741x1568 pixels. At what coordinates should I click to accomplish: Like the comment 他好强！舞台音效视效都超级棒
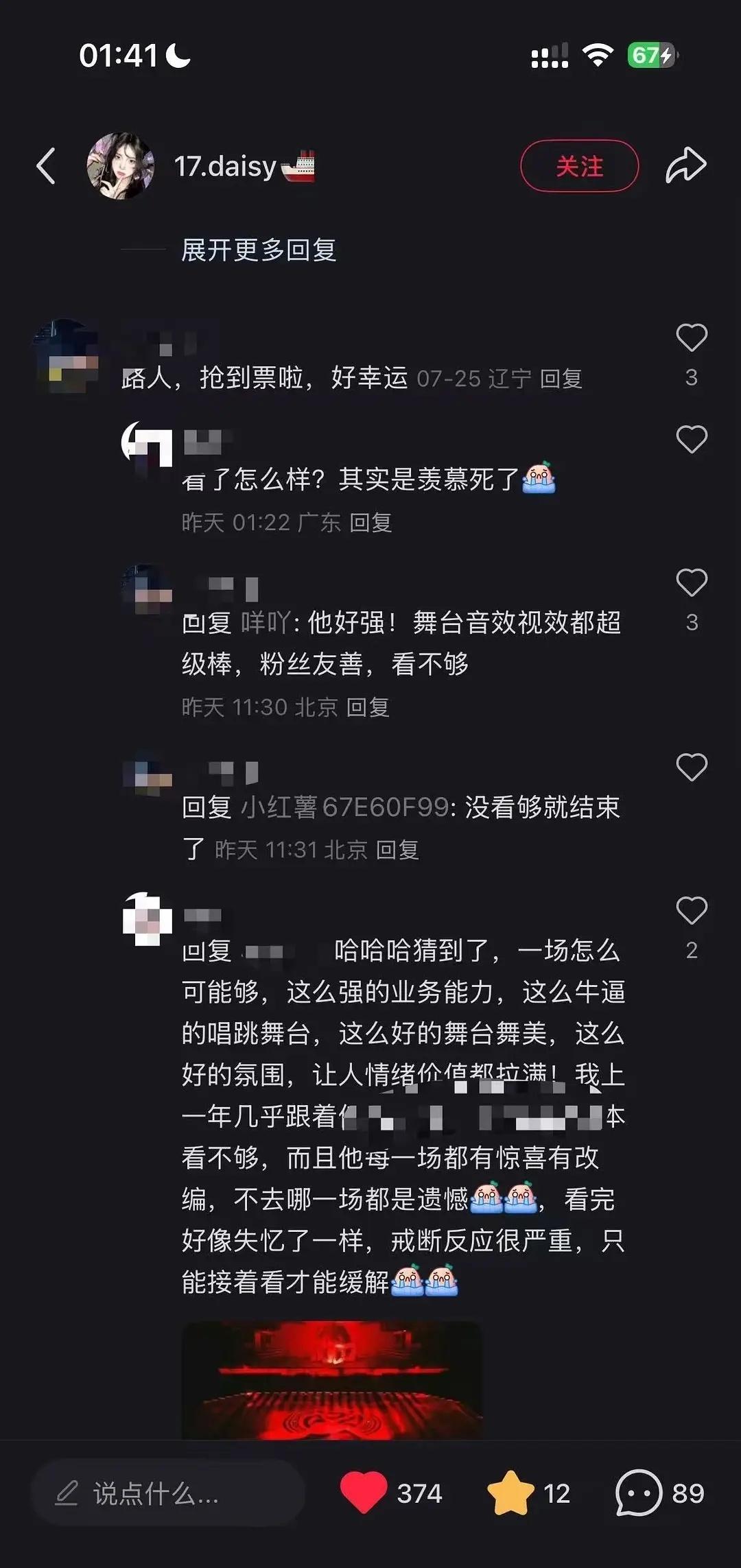coord(691,583)
